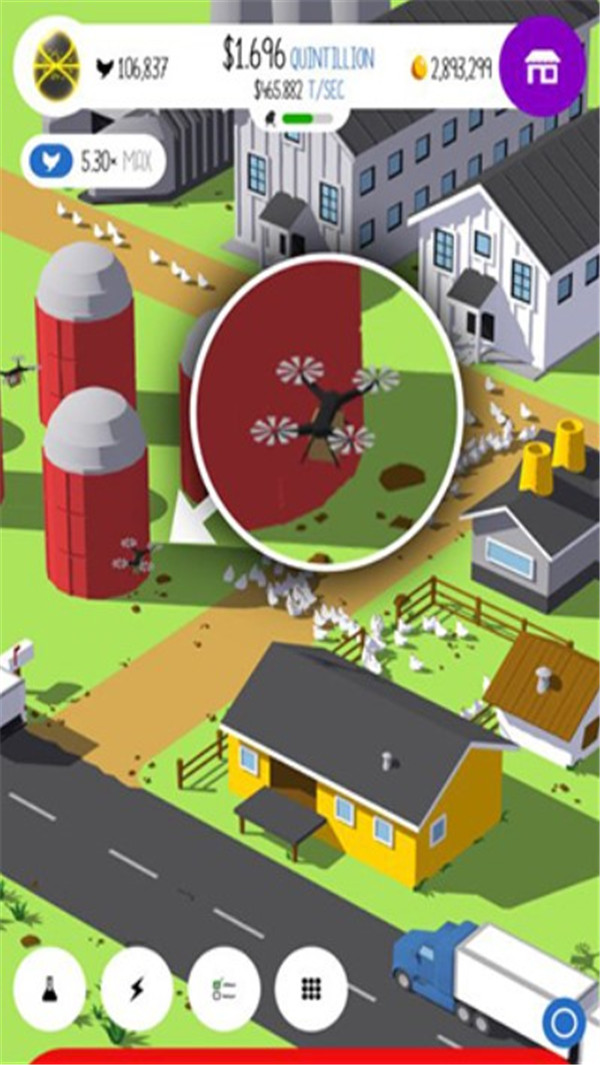
Task: Open the missions checklist
Action: click(x=224, y=989)
